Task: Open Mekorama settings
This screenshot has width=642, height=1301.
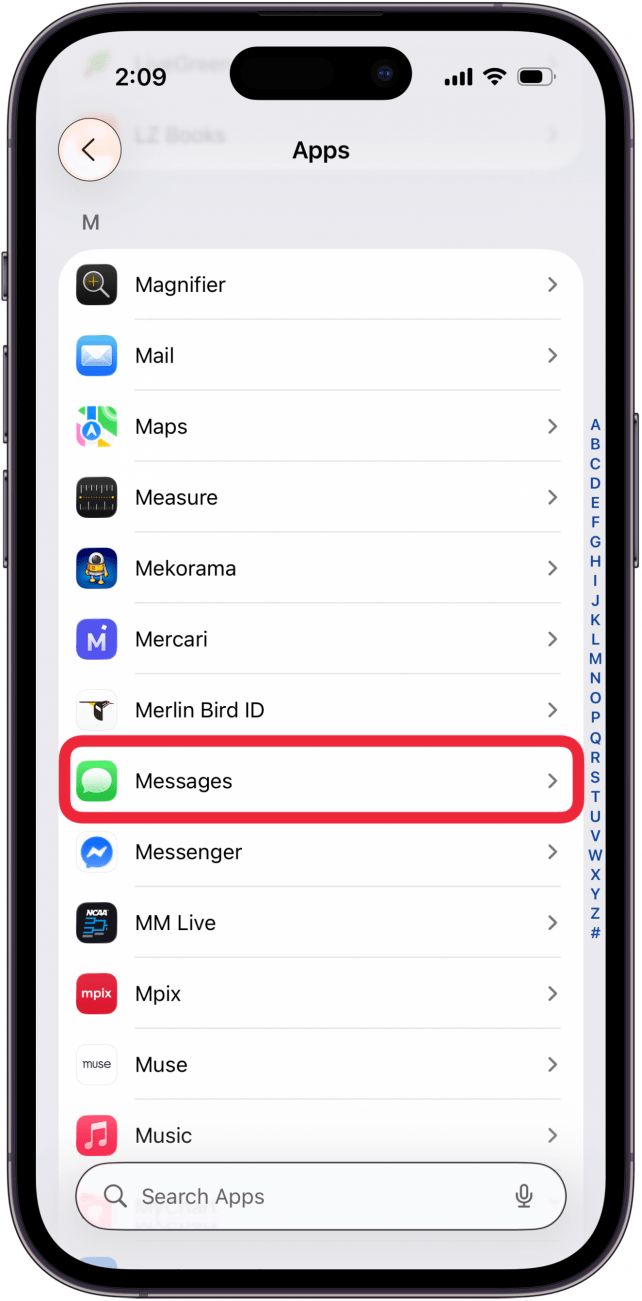Action: [320, 569]
